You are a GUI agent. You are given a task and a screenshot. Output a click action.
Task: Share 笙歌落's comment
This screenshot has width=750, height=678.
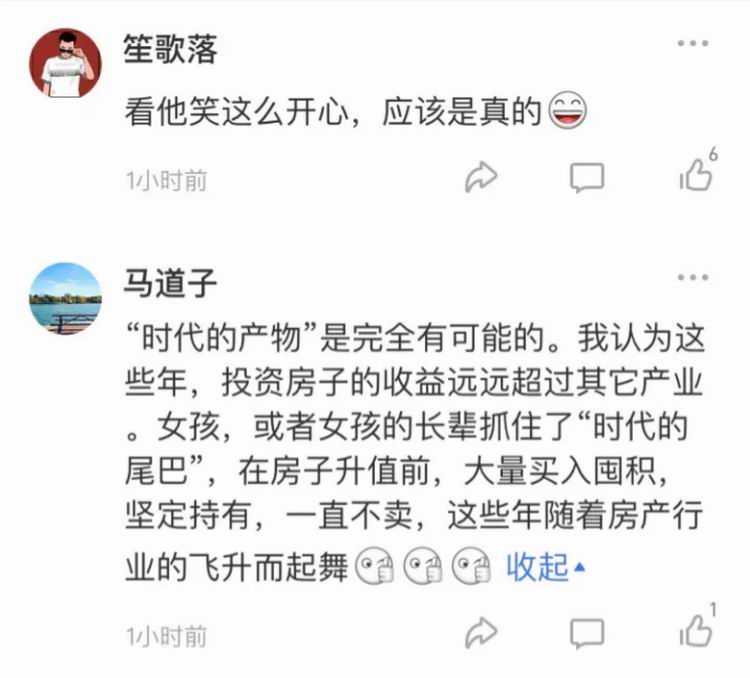482,178
